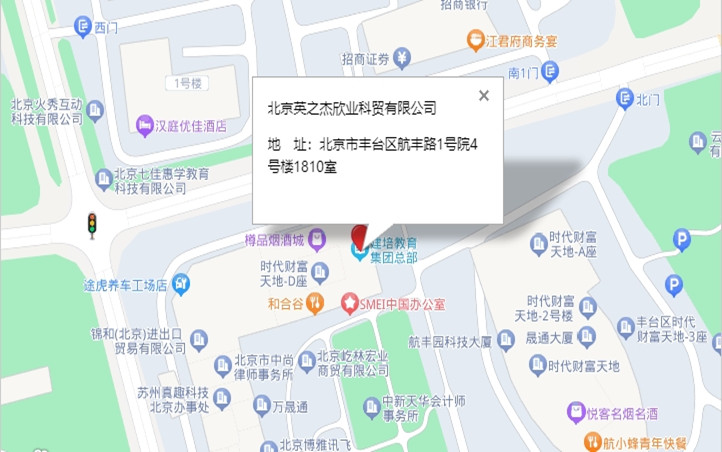
Task: Open 悦客名烟名酒 shop marker
Action: click(576, 411)
